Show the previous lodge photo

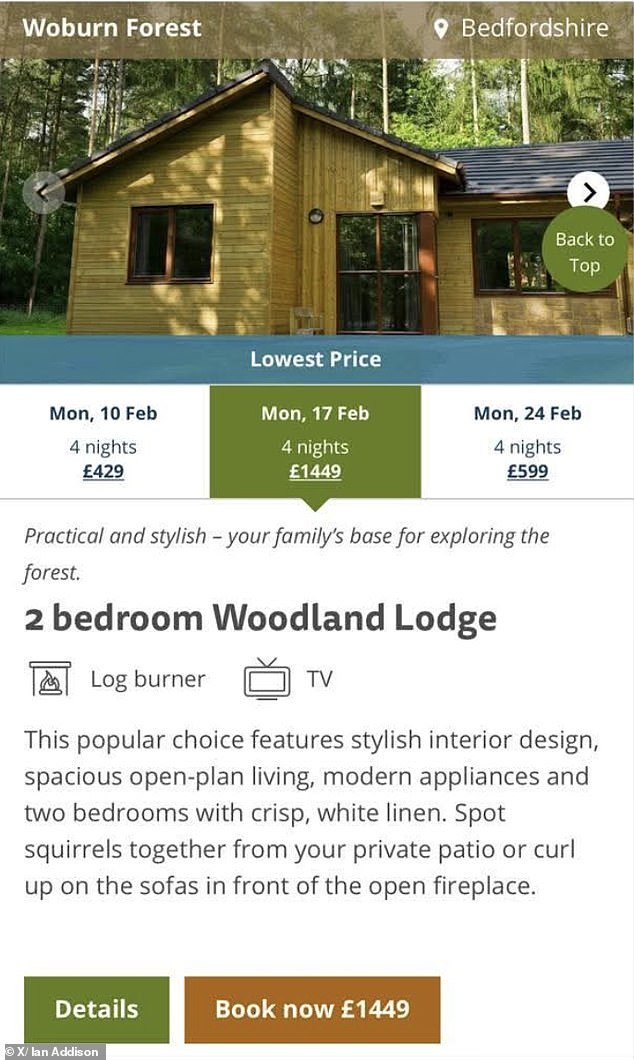(44, 192)
